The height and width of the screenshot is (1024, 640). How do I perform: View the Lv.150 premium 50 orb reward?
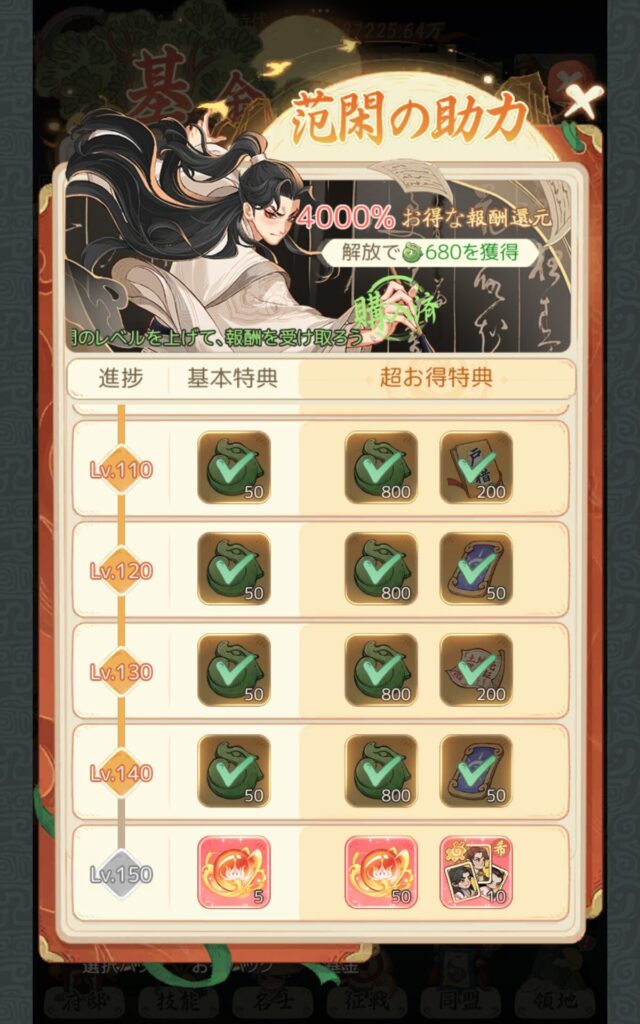point(381,872)
